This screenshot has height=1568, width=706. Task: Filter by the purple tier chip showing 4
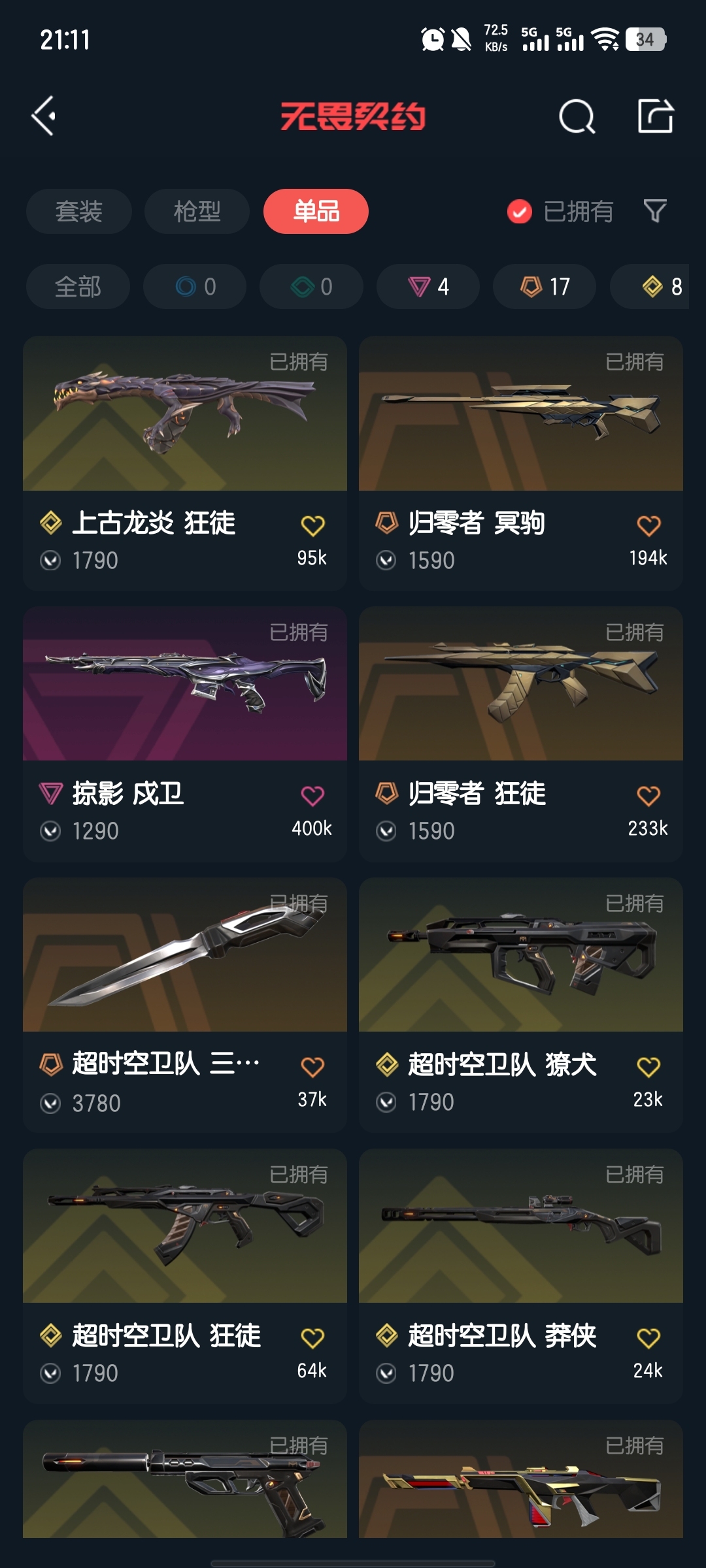tap(428, 287)
